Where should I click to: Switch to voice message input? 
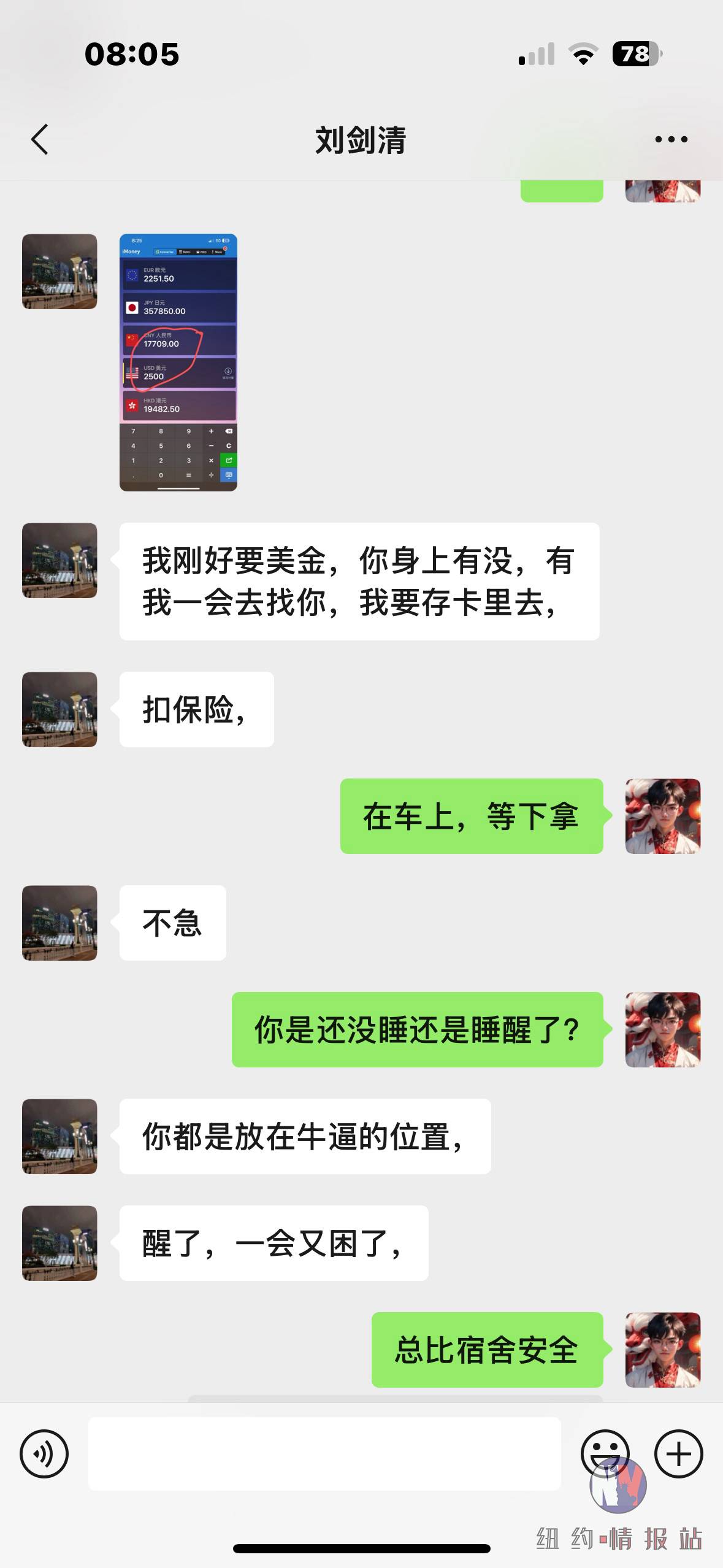coord(44,1453)
